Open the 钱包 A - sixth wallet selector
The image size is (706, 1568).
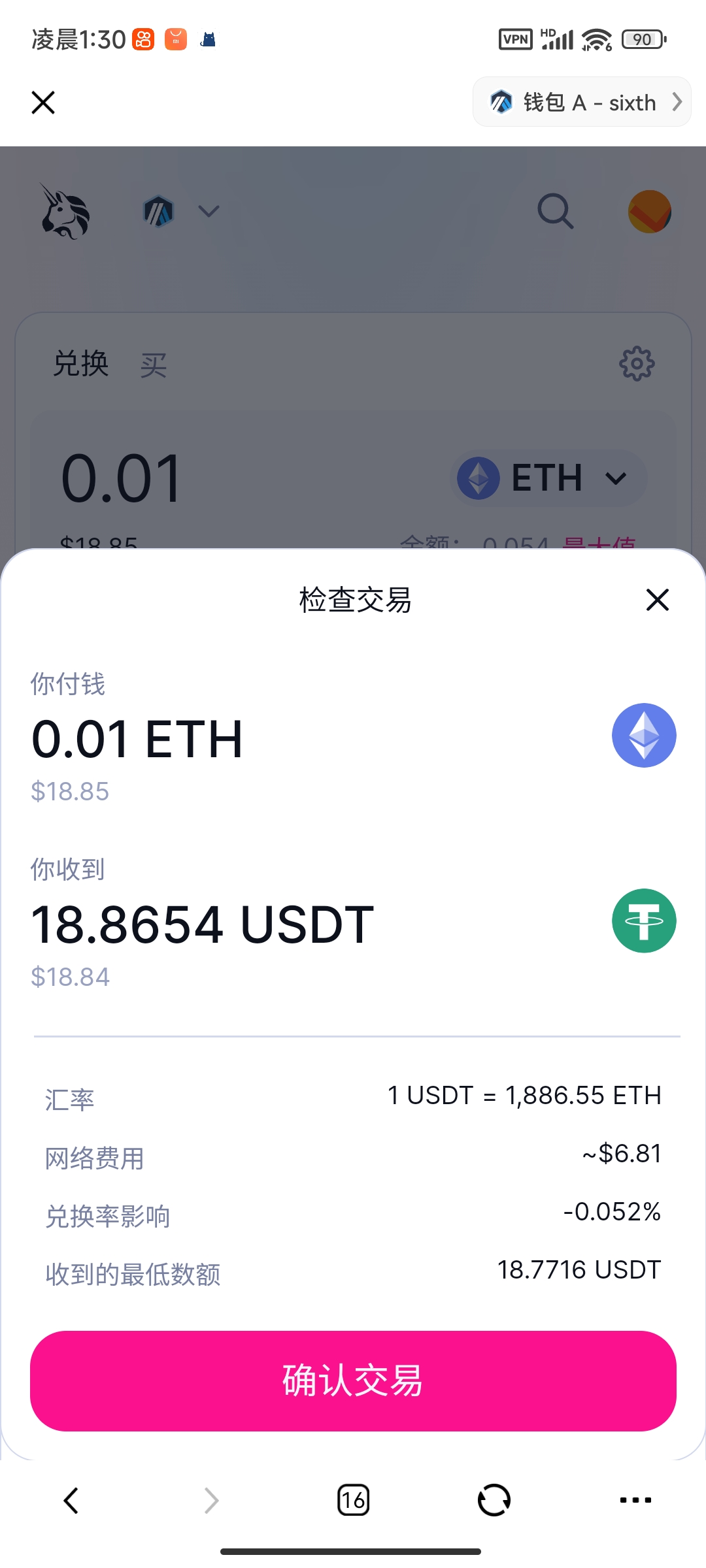tap(582, 102)
